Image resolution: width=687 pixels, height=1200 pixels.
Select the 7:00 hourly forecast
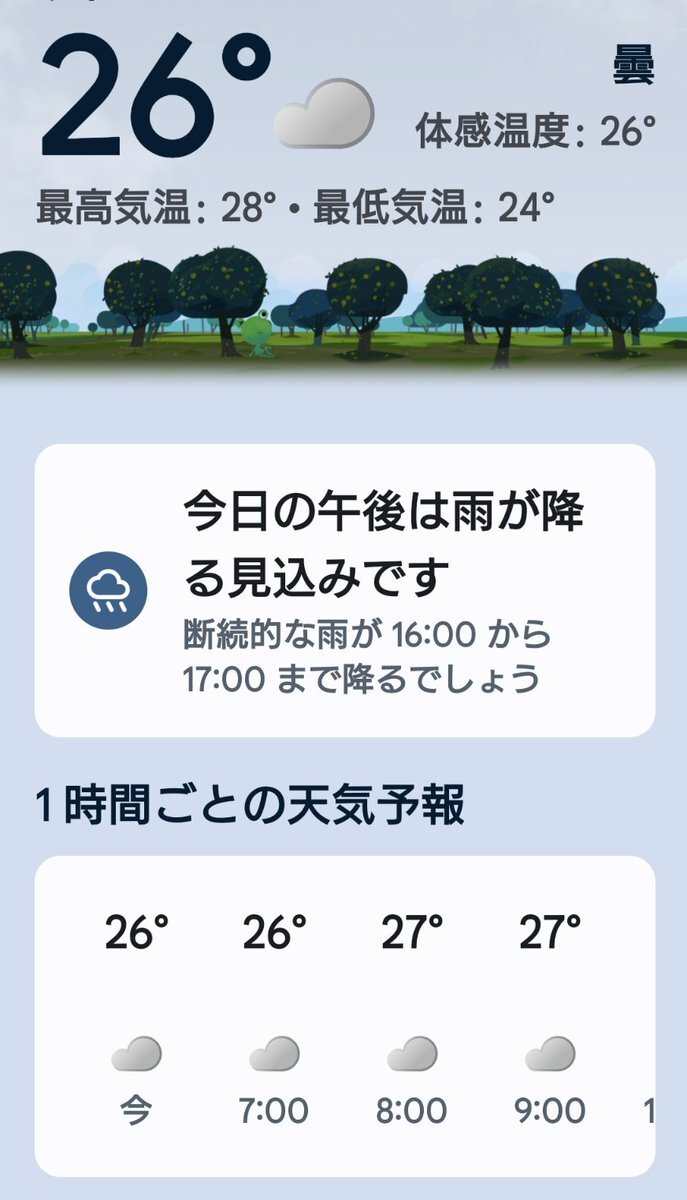274,1019
